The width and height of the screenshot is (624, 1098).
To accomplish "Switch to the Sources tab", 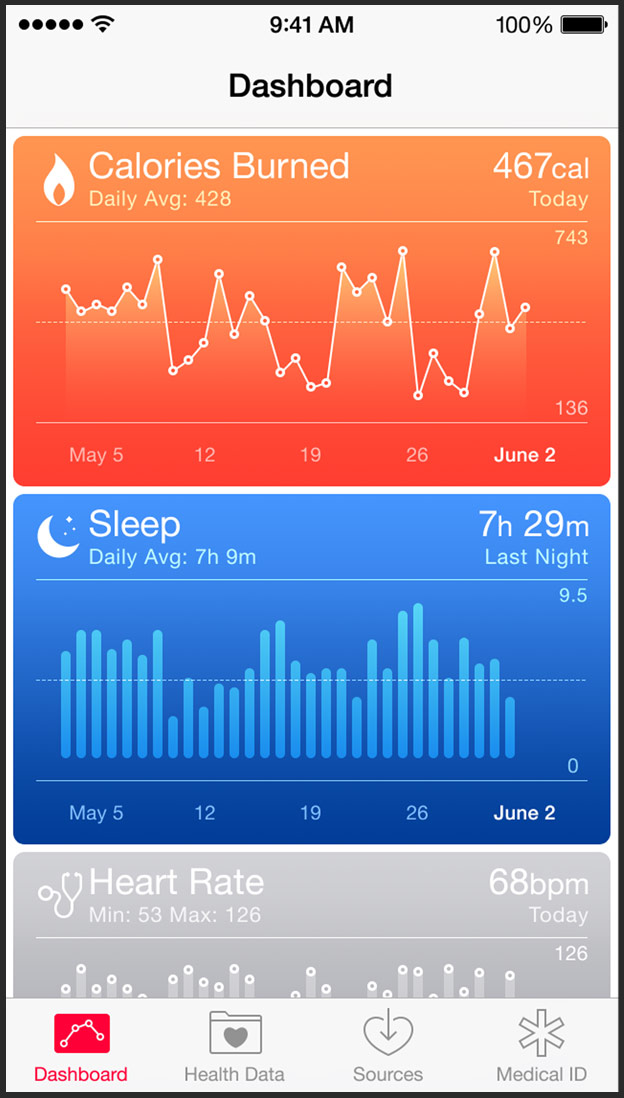I will [x=388, y=1048].
